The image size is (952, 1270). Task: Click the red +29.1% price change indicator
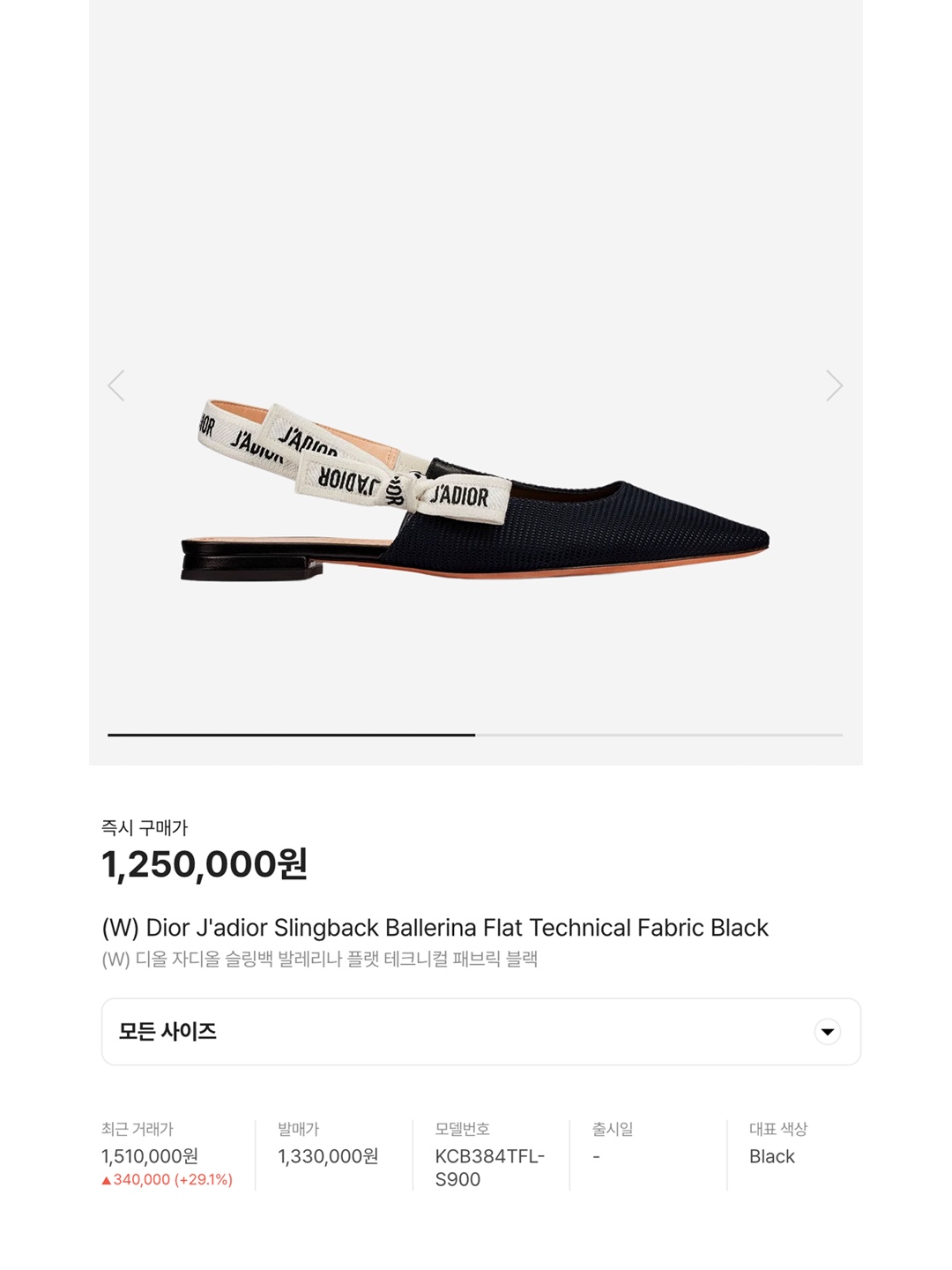click(x=169, y=1181)
